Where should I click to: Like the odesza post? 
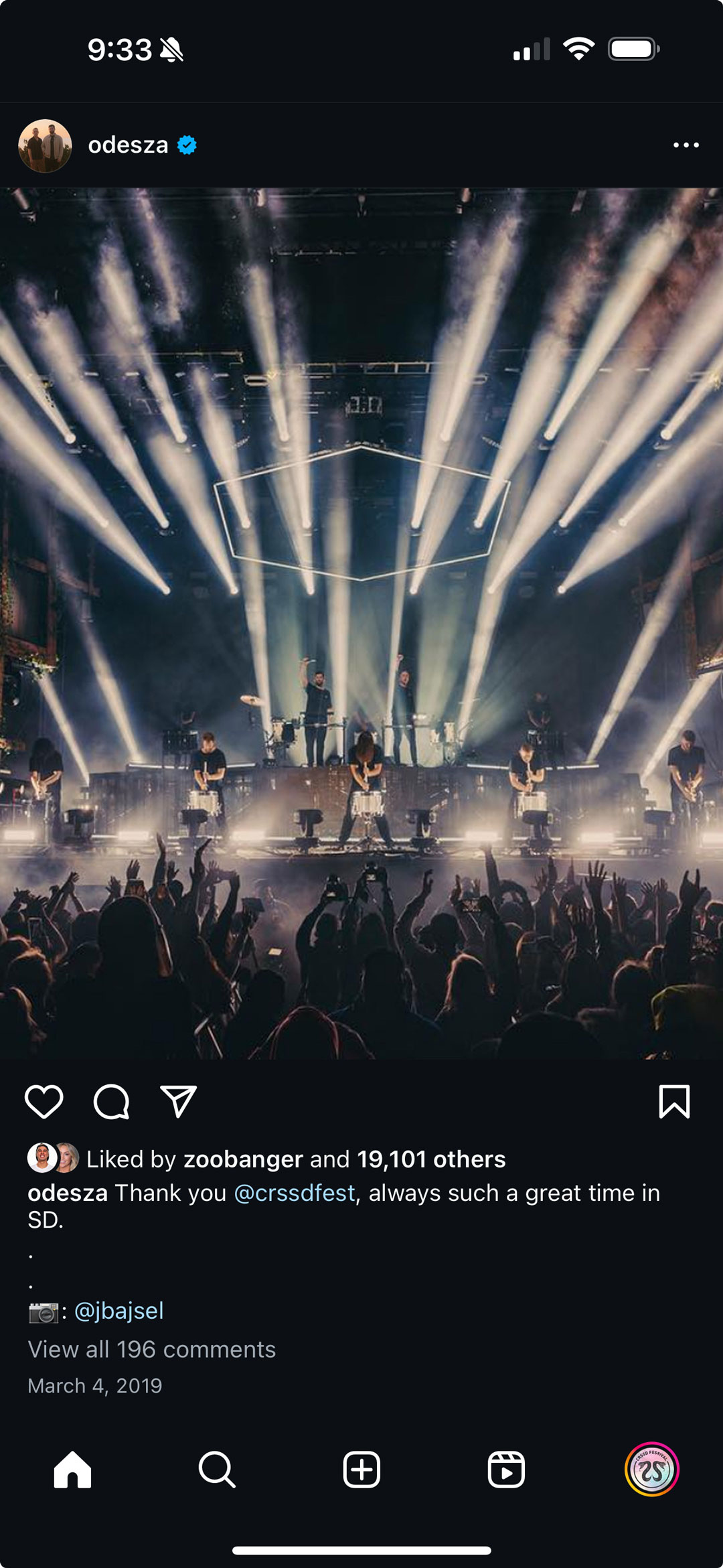(44, 1102)
